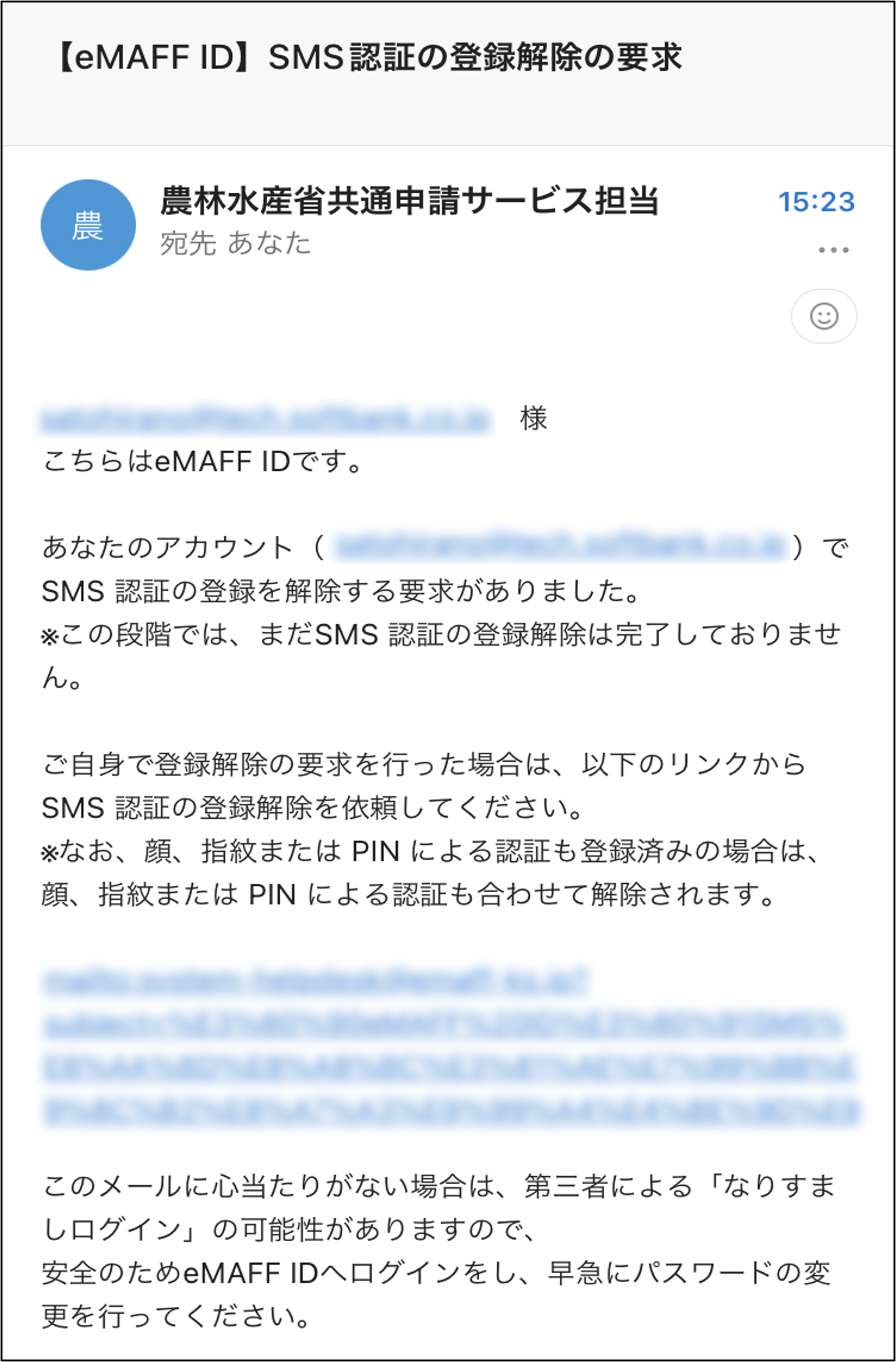Tap the blurred account email in parentheses
This screenshot has width=896, height=1362.
click(560, 546)
